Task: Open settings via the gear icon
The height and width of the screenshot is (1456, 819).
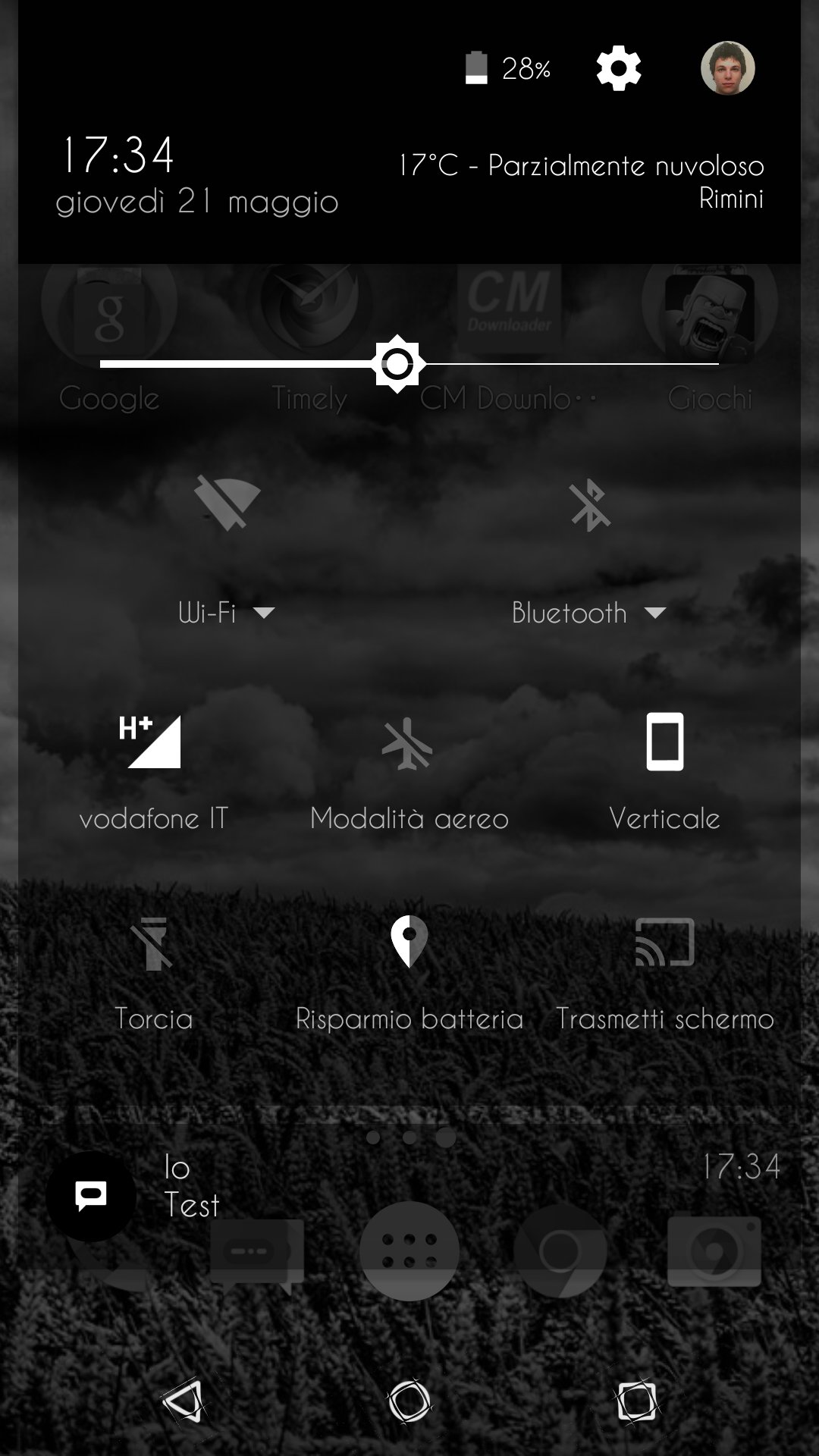Action: point(619,68)
